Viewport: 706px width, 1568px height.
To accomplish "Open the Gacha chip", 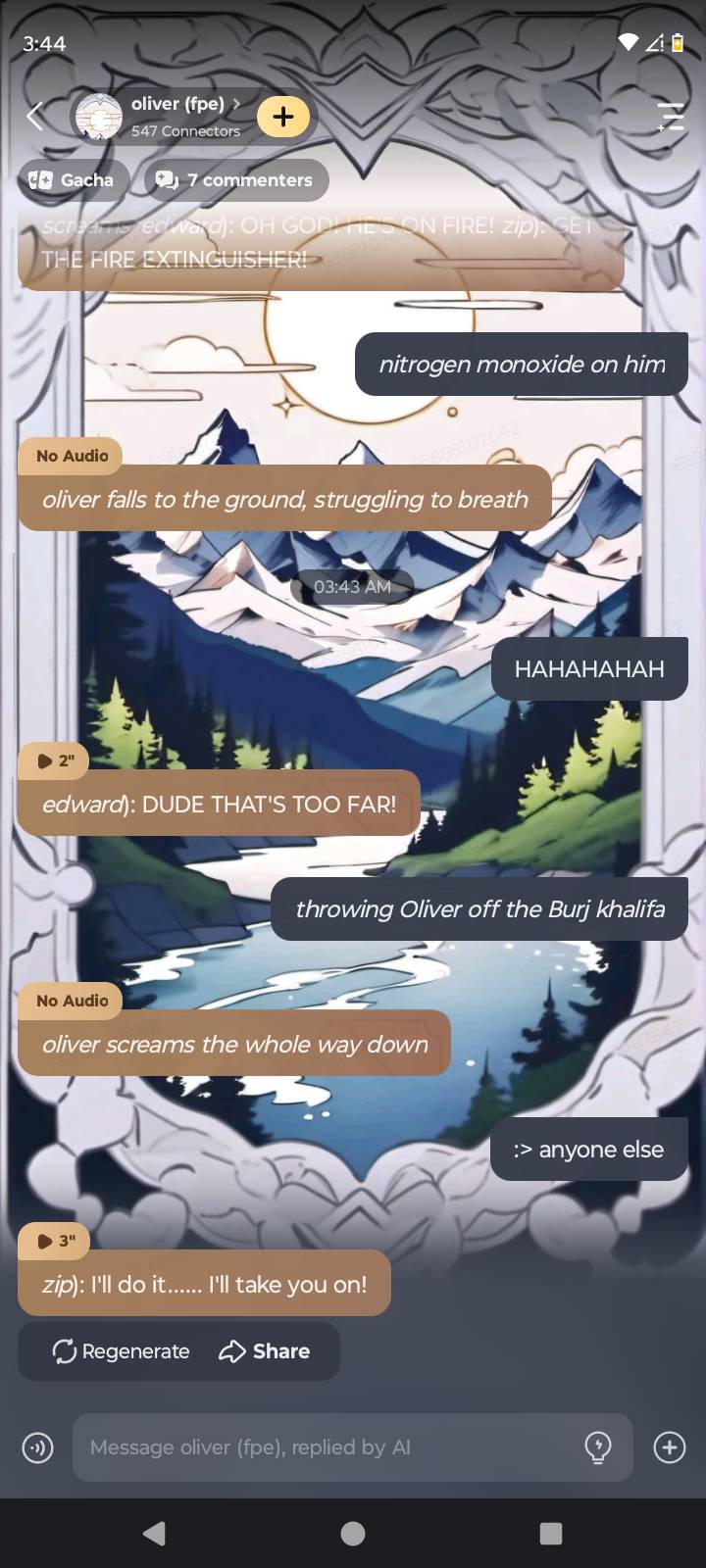I will (72, 180).
